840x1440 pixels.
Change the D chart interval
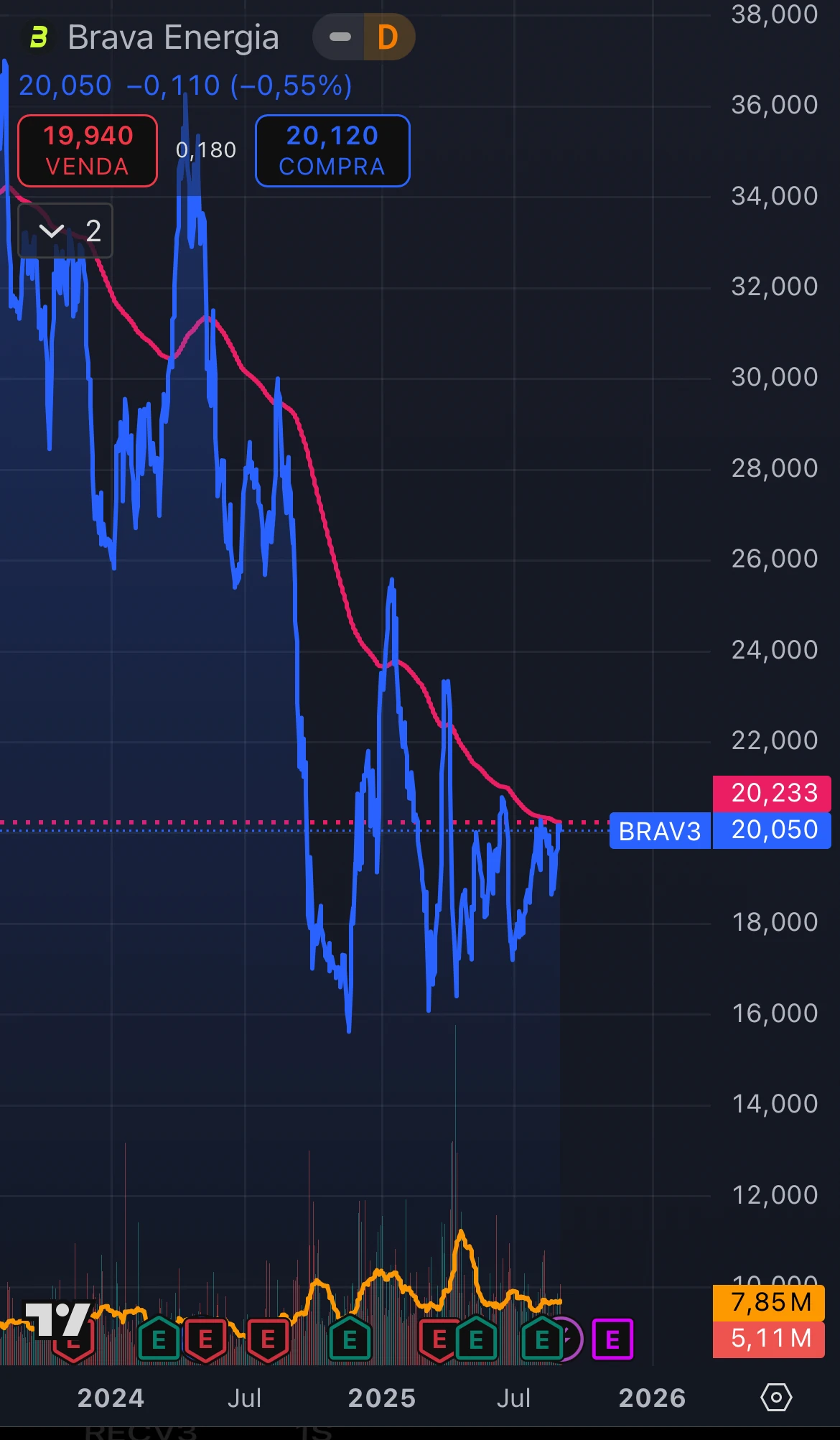tap(388, 37)
